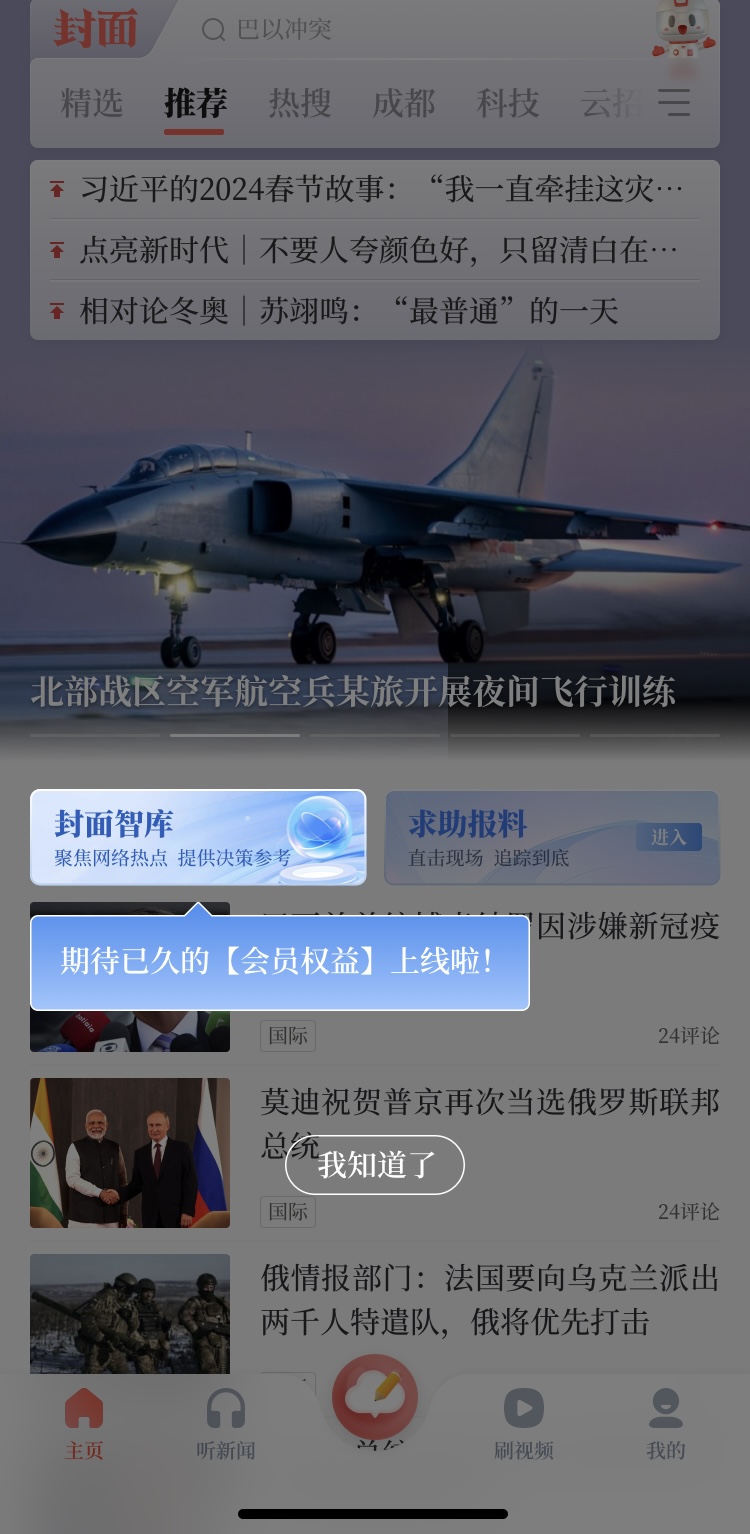Switch to the 热搜 tab

coord(300,103)
